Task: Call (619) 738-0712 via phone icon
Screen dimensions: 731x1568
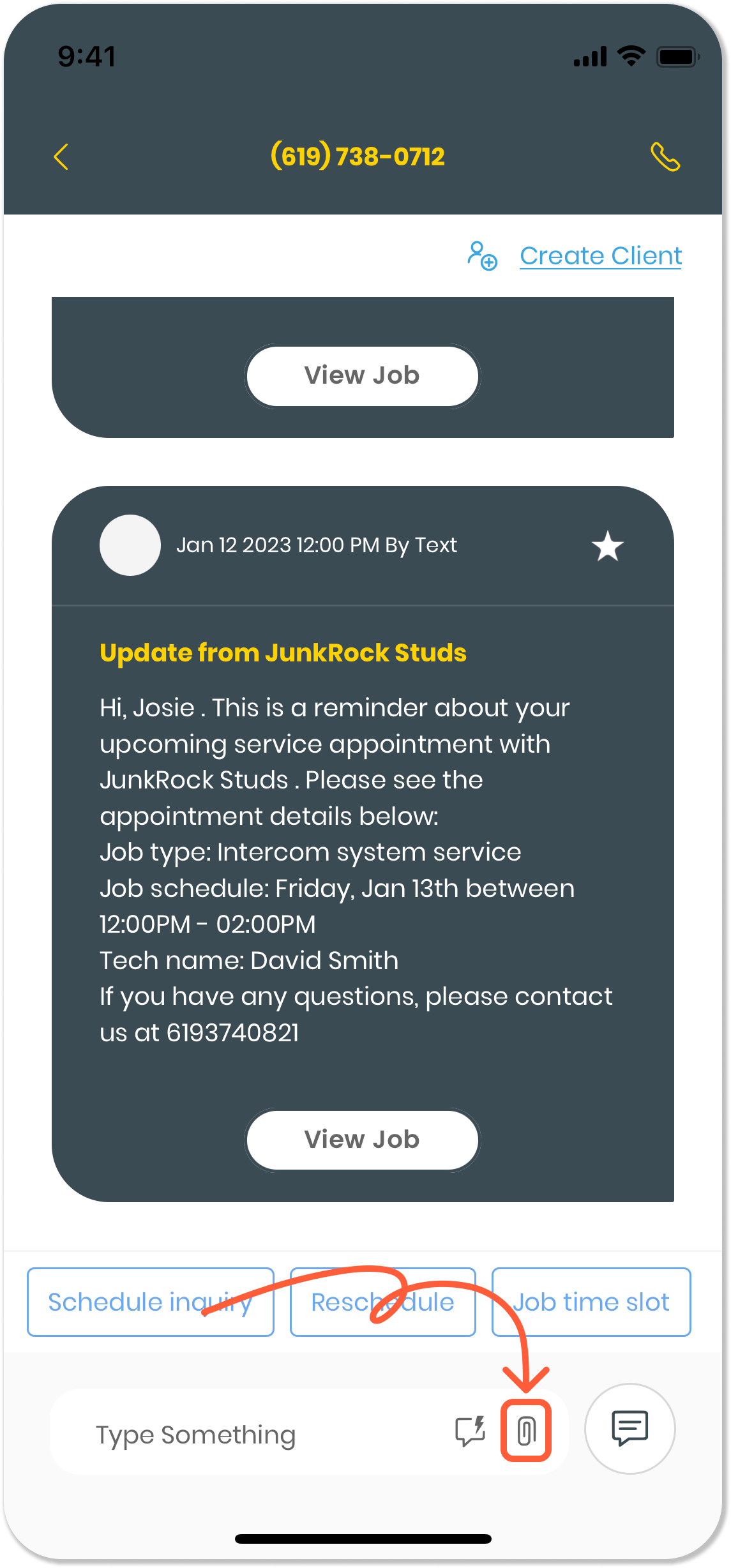Action: pyautogui.click(x=665, y=157)
